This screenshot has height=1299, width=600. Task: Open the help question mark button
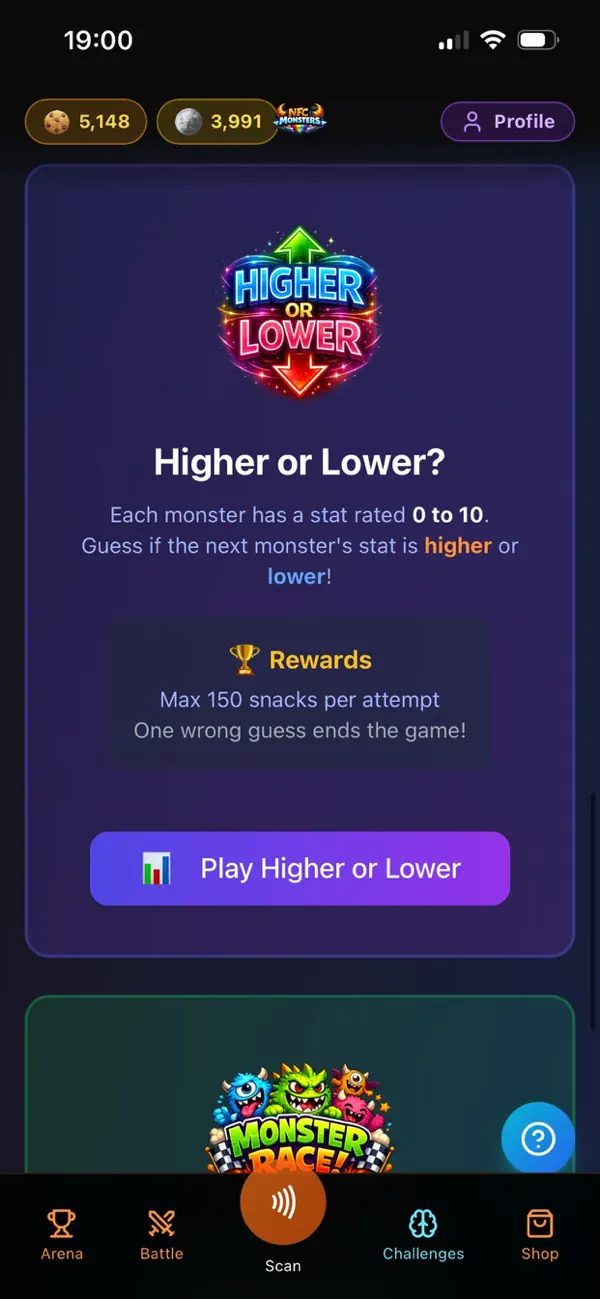pyautogui.click(x=538, y=1138)
